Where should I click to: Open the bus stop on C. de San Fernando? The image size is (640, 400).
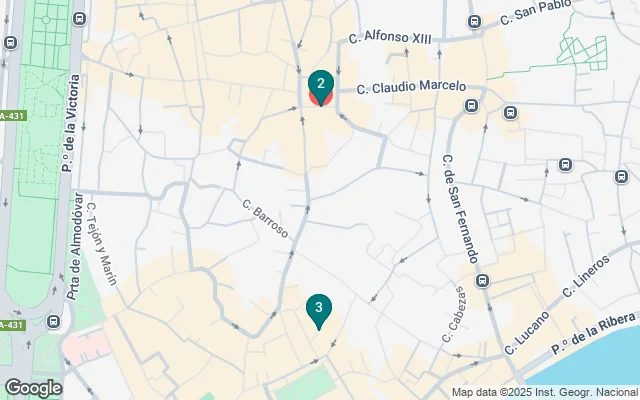pos(483,280)
